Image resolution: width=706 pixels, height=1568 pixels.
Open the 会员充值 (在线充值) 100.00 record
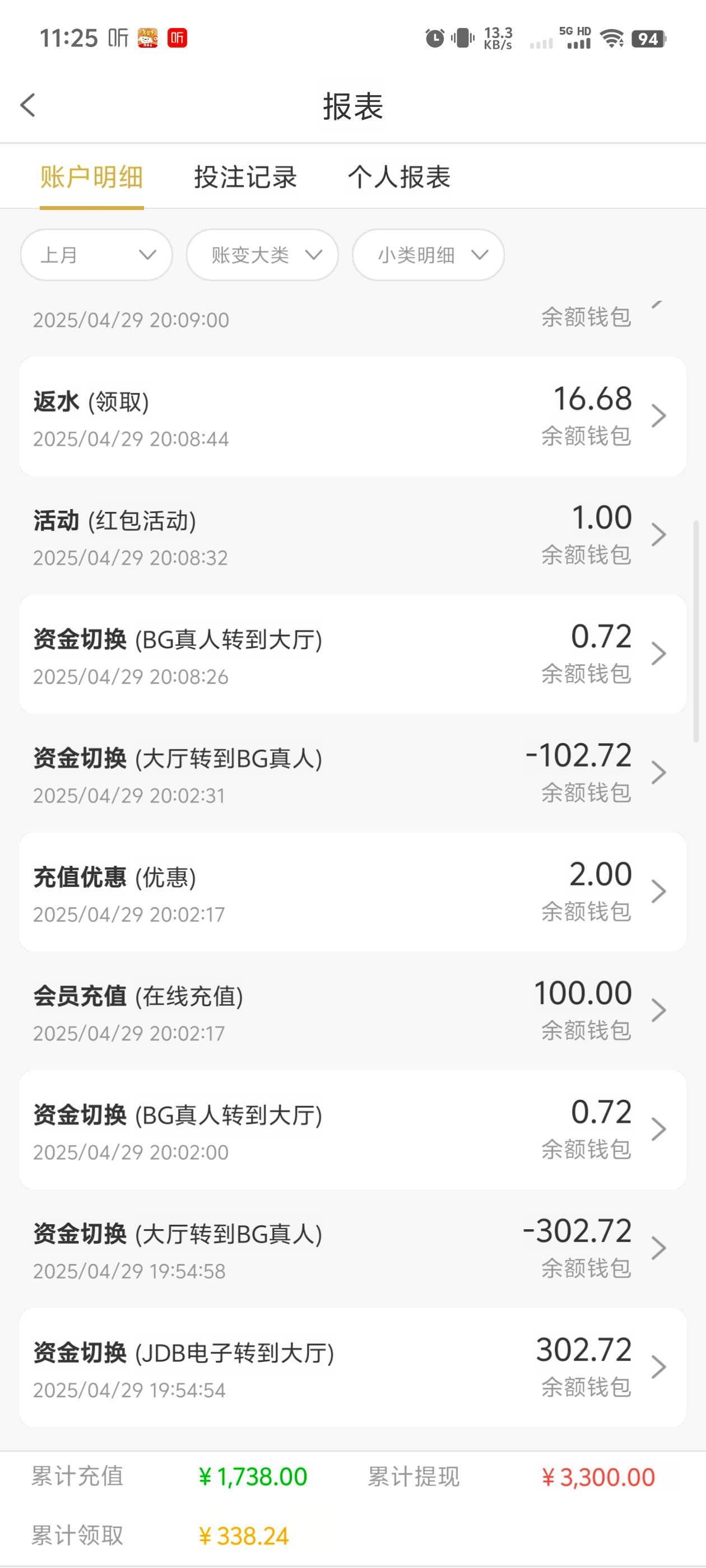coord(352,1011)
